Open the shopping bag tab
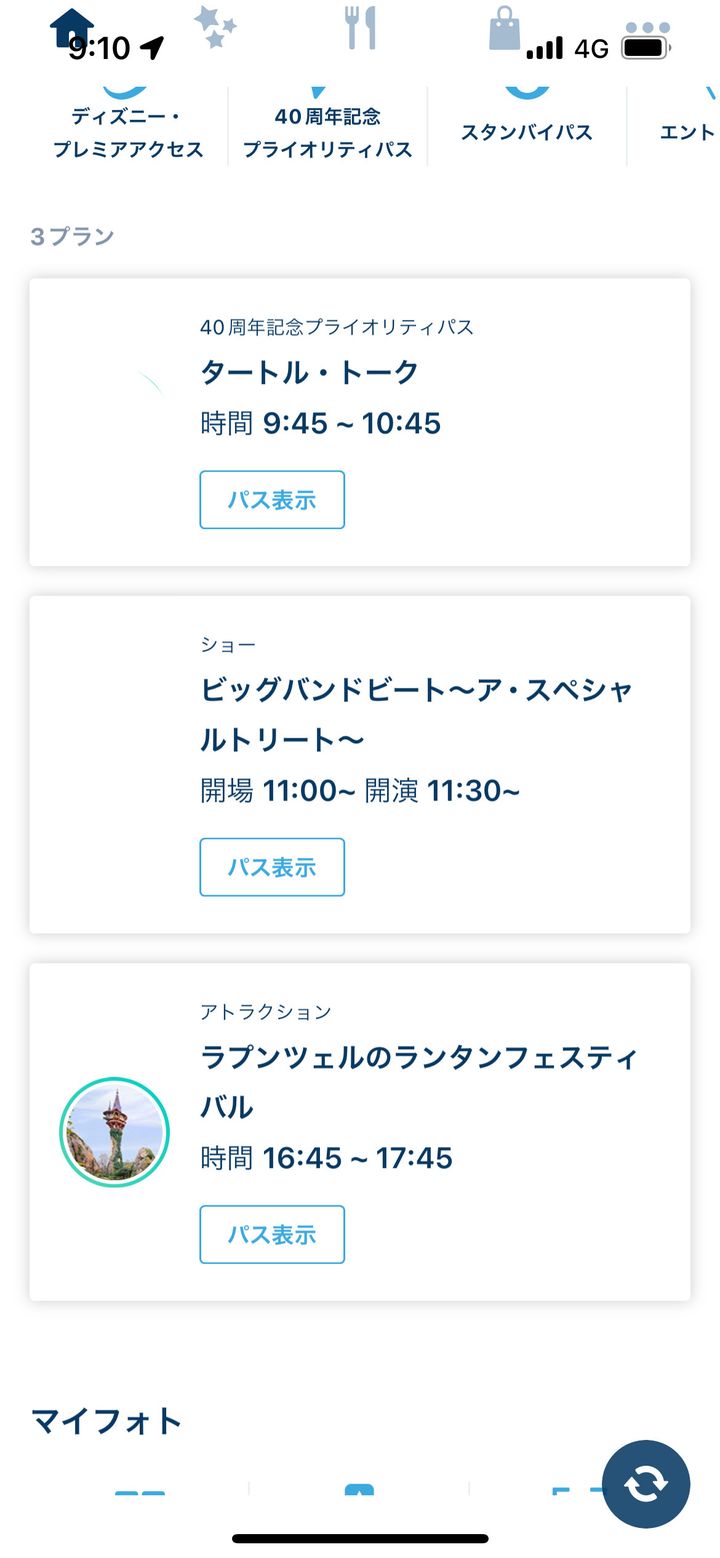The width and height of the screenshot is (720, 1558). 505,28
